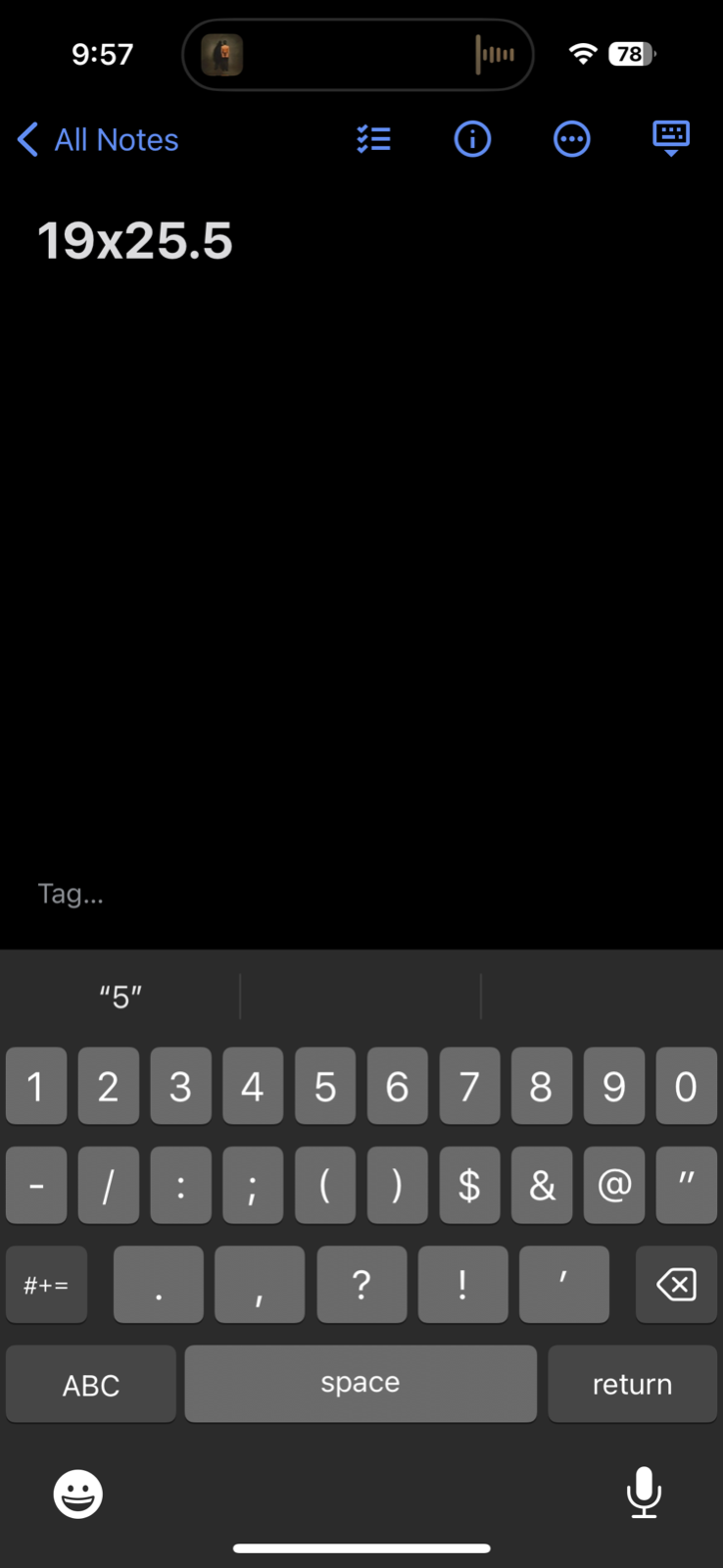
Task: Open the checklist formatting icon
Action: point(373,139)
